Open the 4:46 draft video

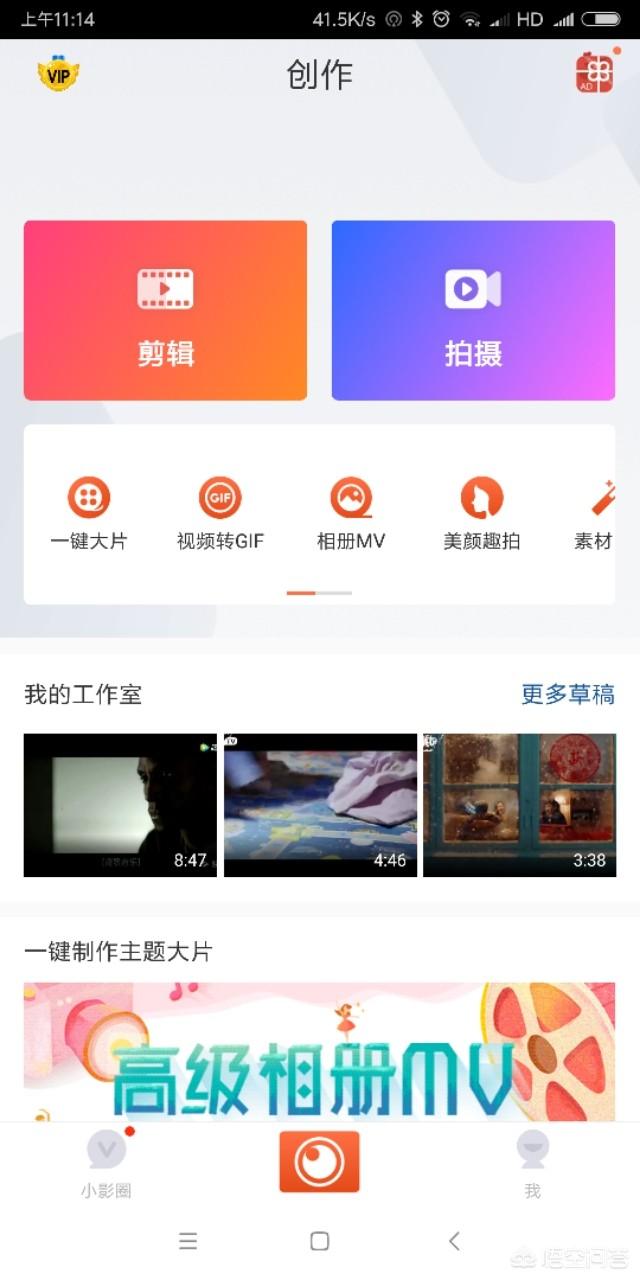pos(320,805)
